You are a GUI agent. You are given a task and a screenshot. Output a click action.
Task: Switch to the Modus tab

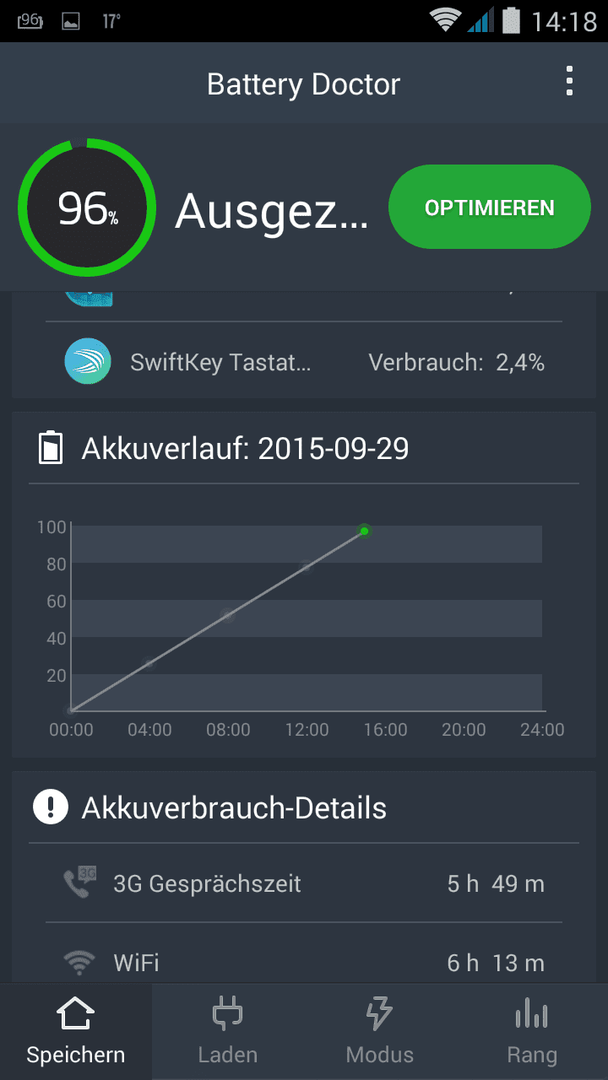[379, 1032]
